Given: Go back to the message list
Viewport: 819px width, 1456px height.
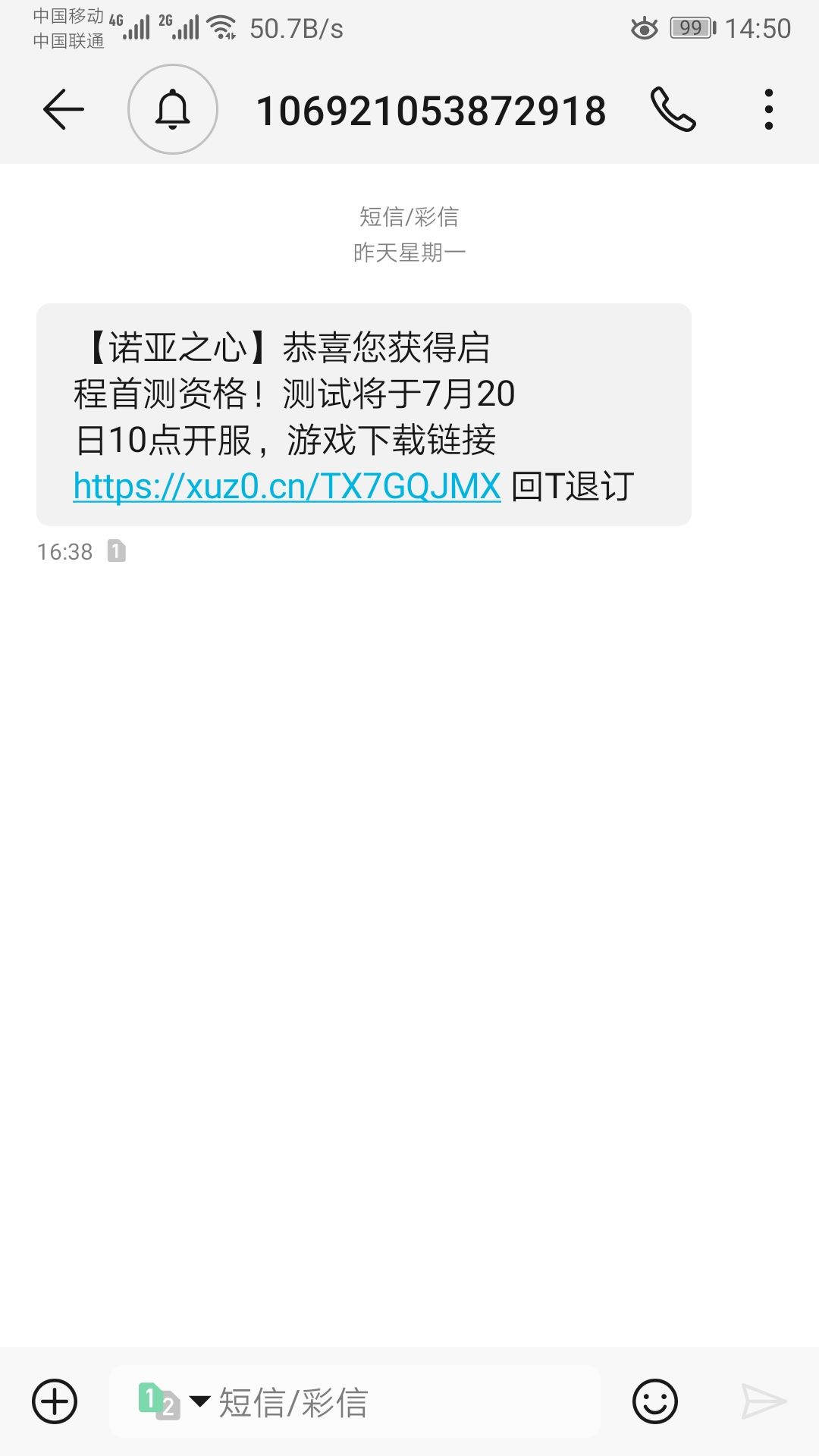Looking at the screenshot, I should 64,110.
